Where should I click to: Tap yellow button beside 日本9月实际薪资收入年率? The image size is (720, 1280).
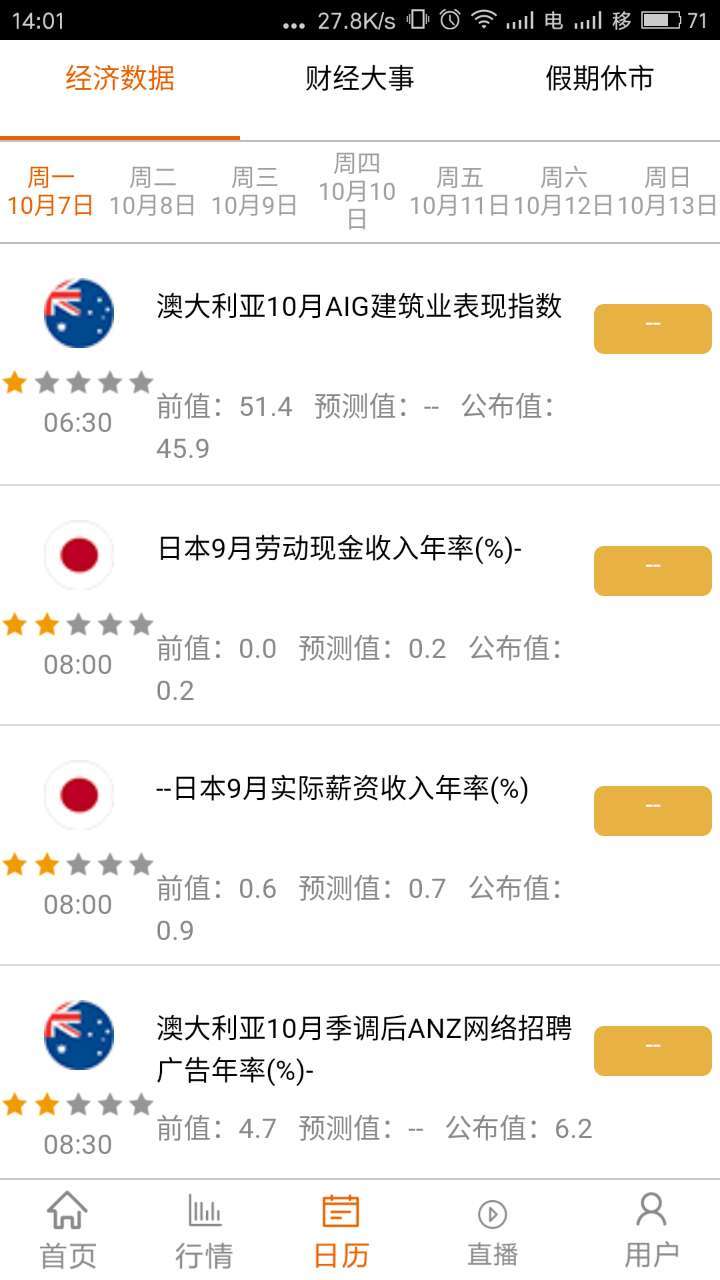(652, 811)
